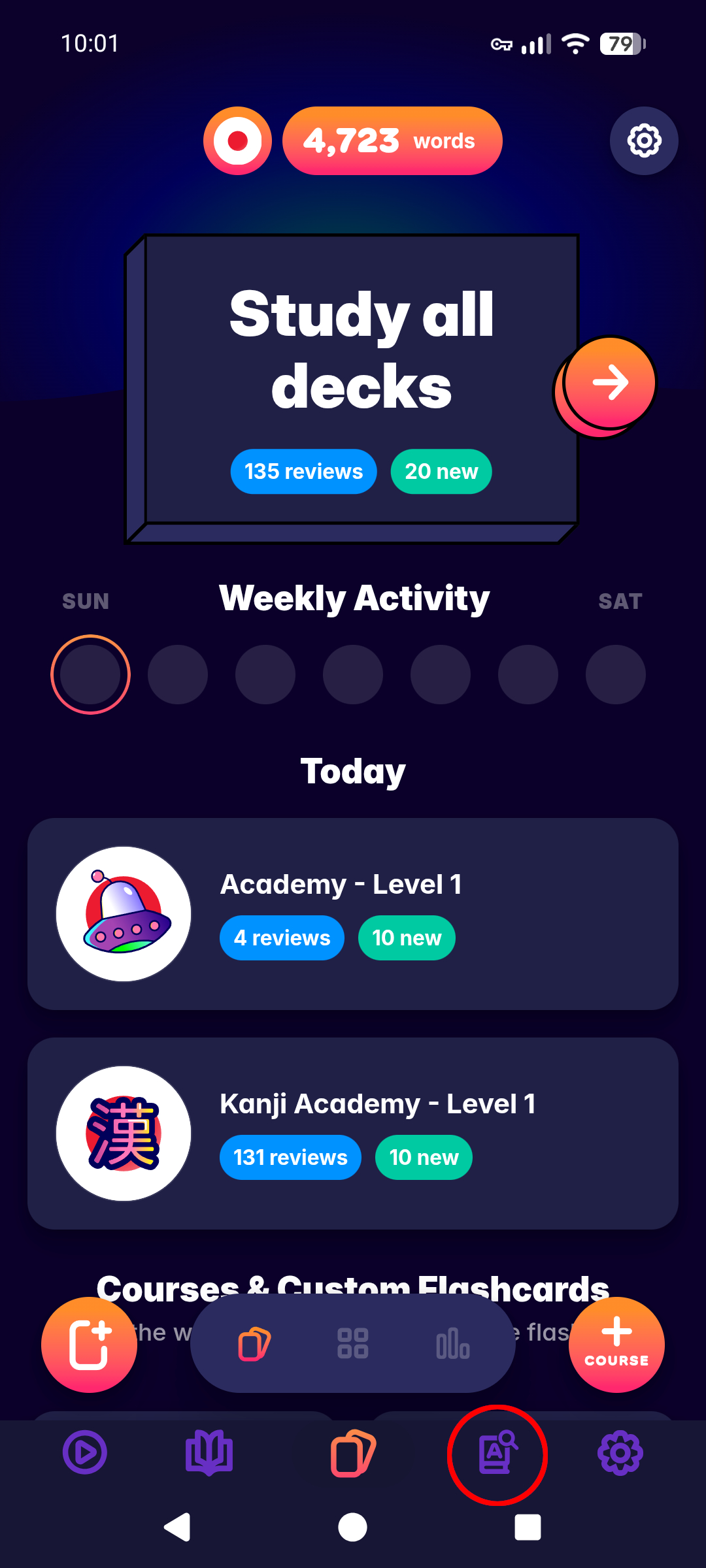Open the settings tab in bottom navigation
This screenshot has height=1568, width=706.
click(620, 1453)
